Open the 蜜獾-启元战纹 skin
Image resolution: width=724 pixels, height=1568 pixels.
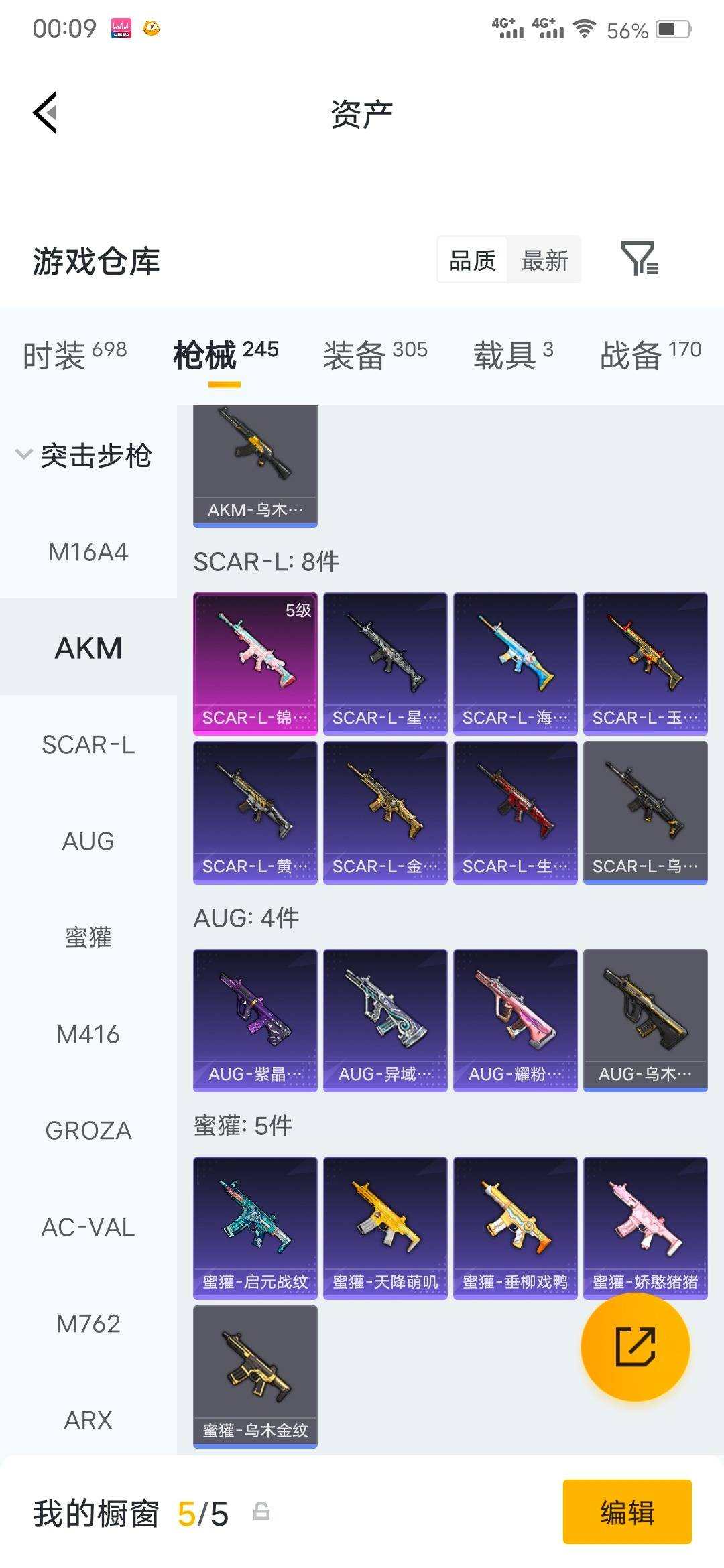[x=255, y=1228]
